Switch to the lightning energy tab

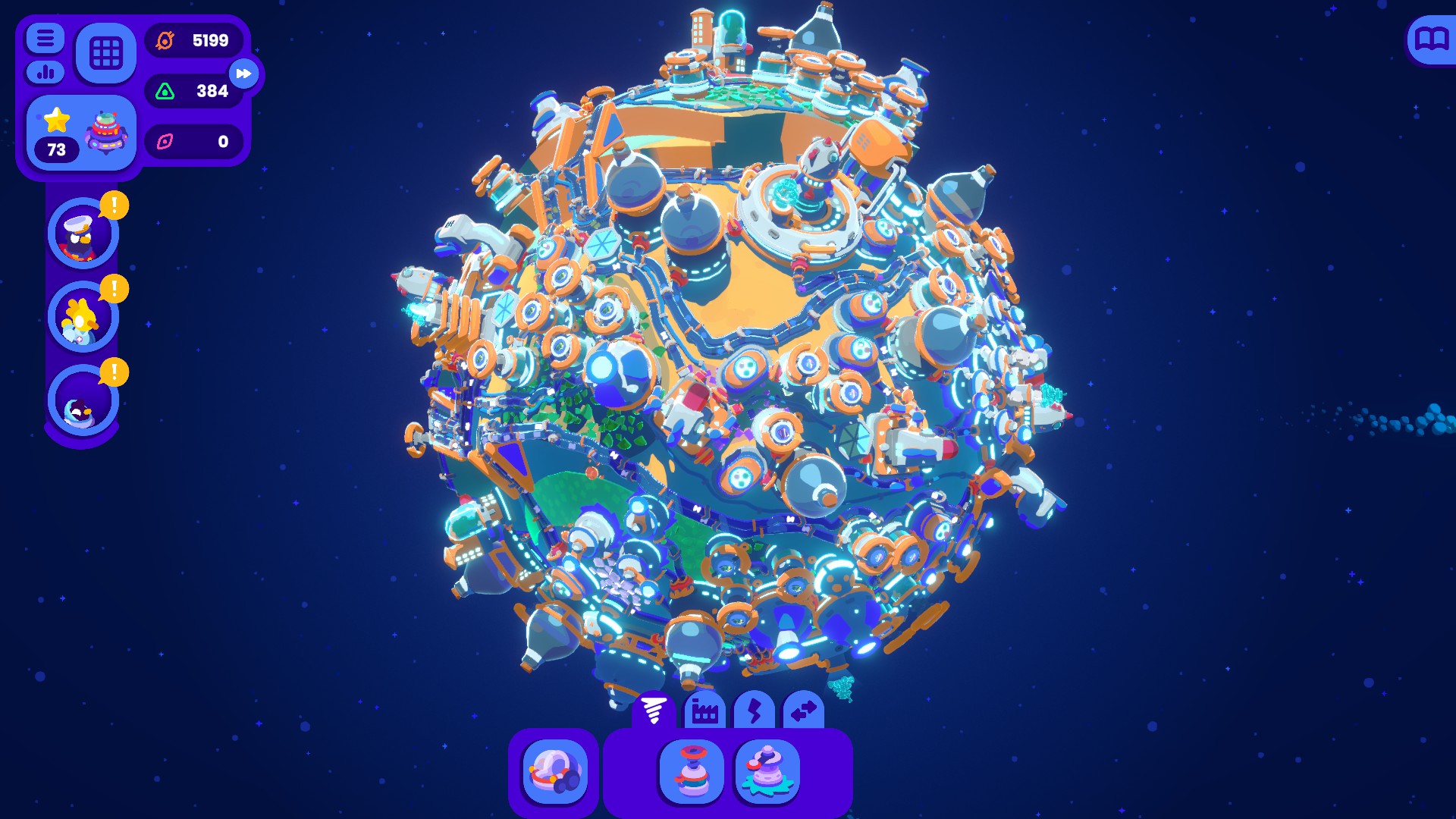click(755, 711)
